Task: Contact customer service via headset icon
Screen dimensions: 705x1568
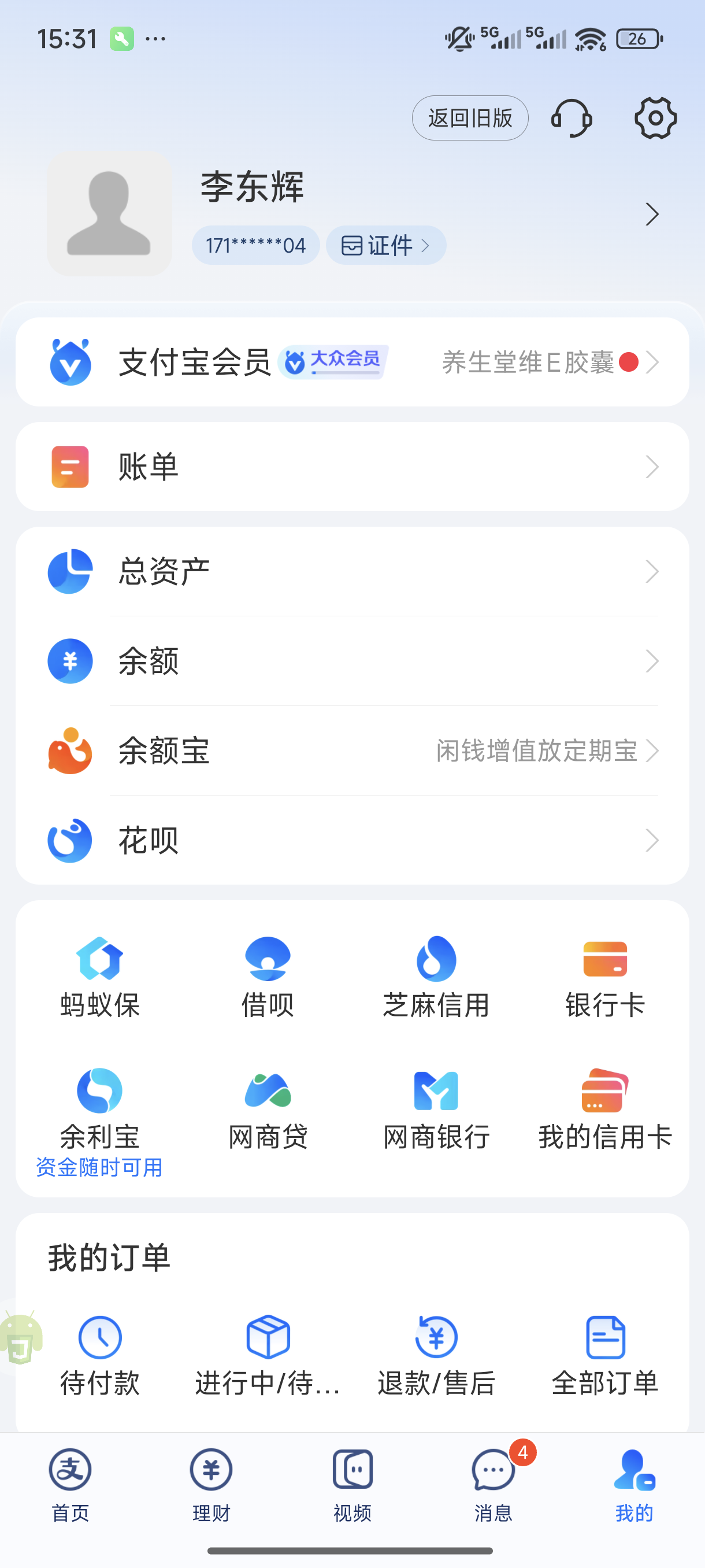Action: coord(571,118)
